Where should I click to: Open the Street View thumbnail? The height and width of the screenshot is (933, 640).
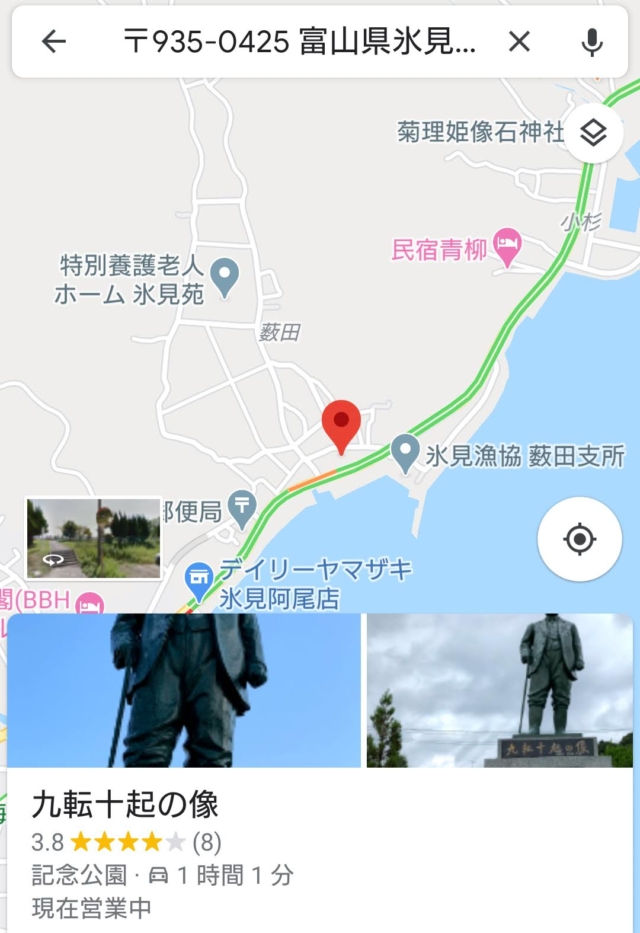(93, 539)
